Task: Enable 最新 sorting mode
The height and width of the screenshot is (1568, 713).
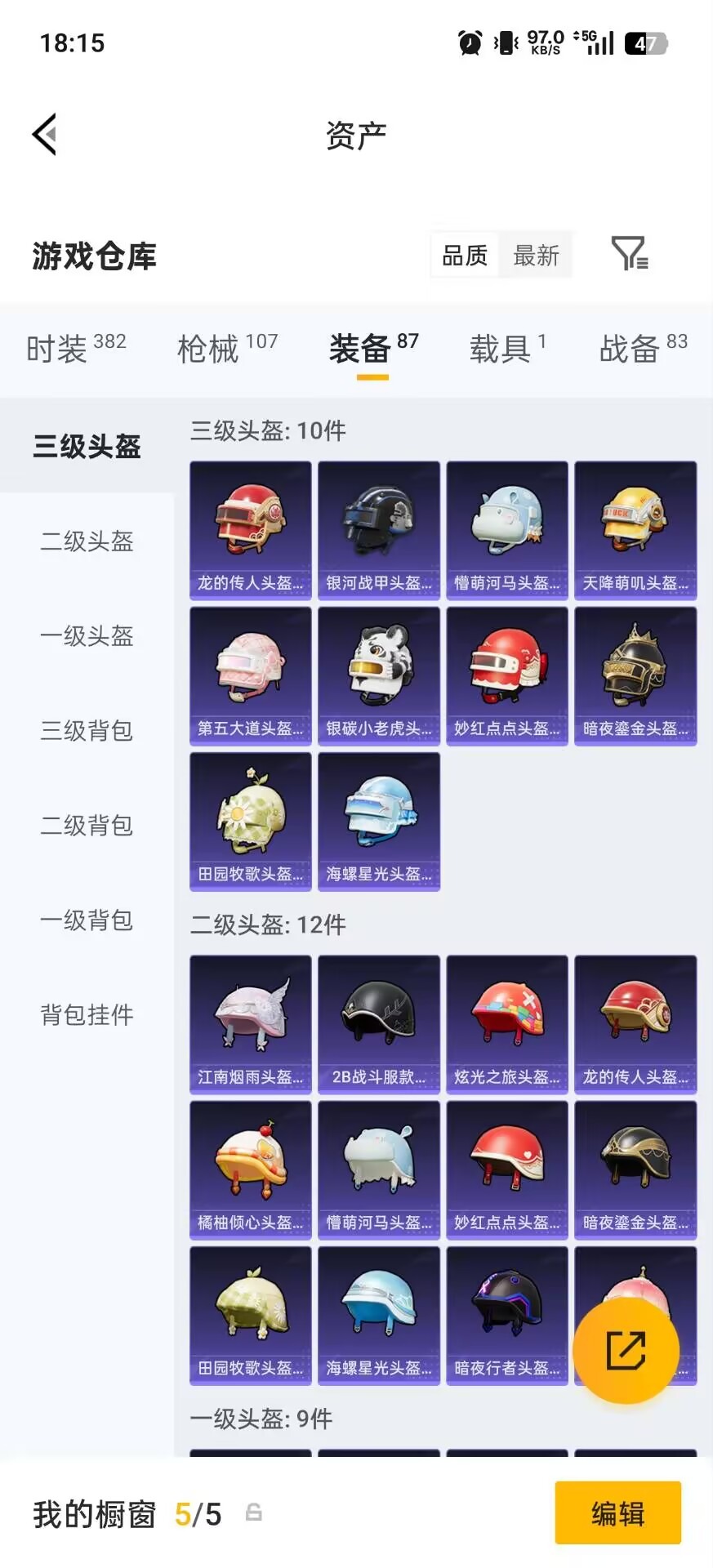Action: click(x=536, y=255)
